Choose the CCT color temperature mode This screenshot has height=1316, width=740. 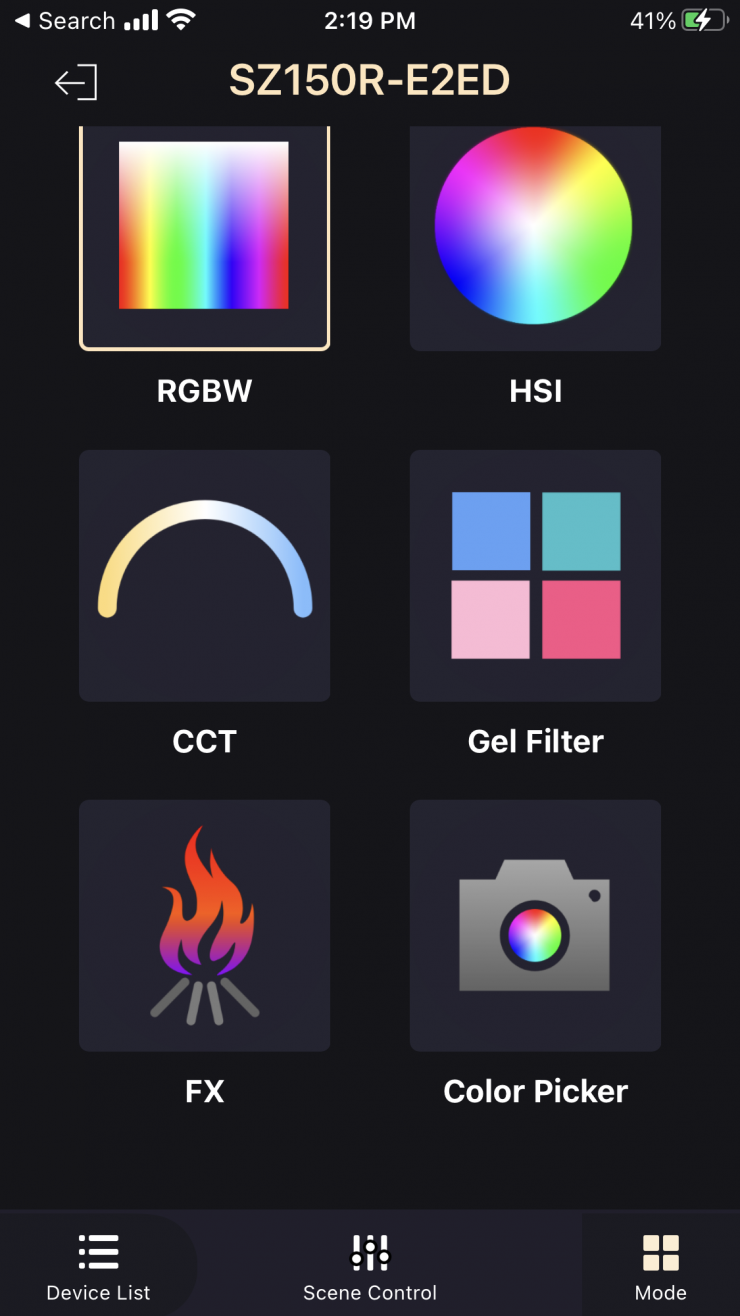tap(204, 575)
